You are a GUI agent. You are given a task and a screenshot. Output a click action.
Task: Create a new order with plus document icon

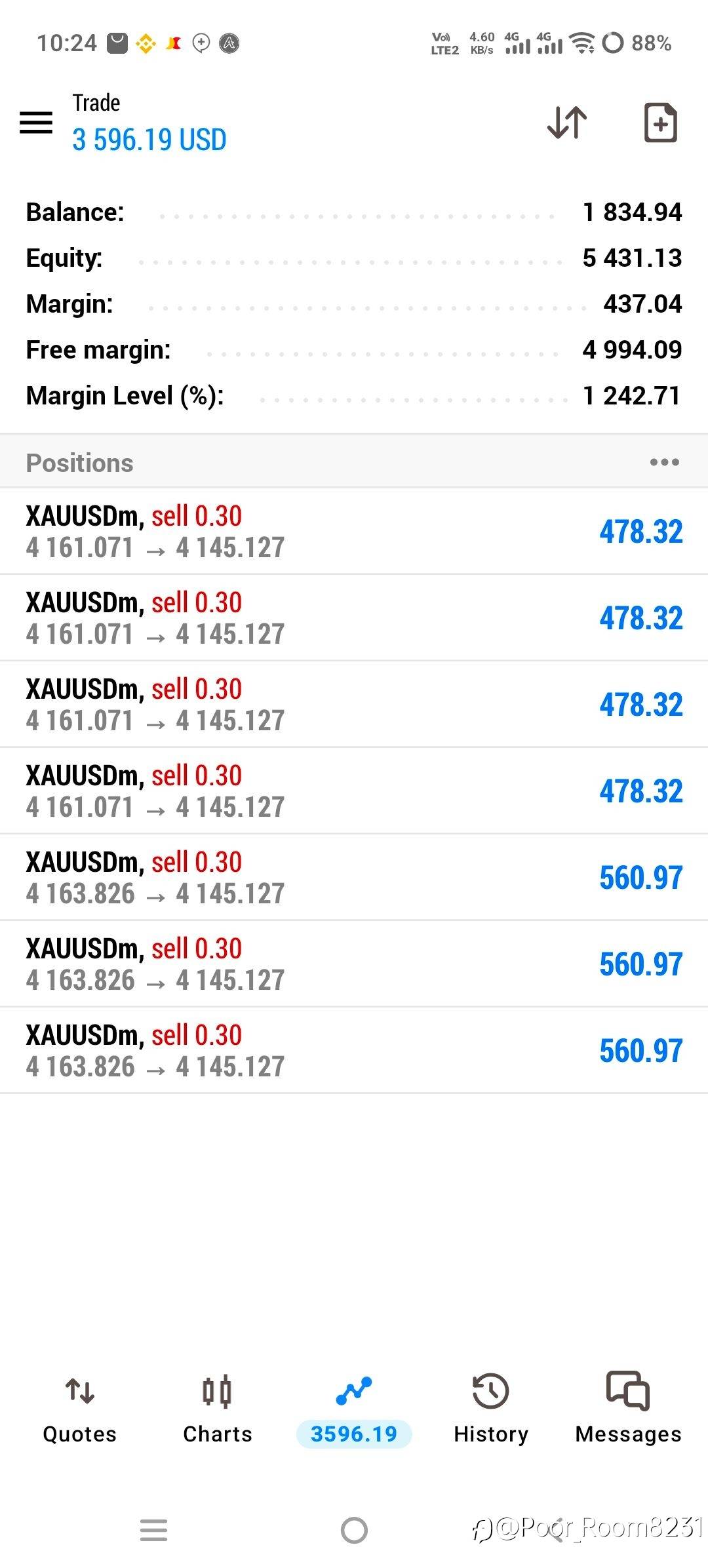(660, 123)
